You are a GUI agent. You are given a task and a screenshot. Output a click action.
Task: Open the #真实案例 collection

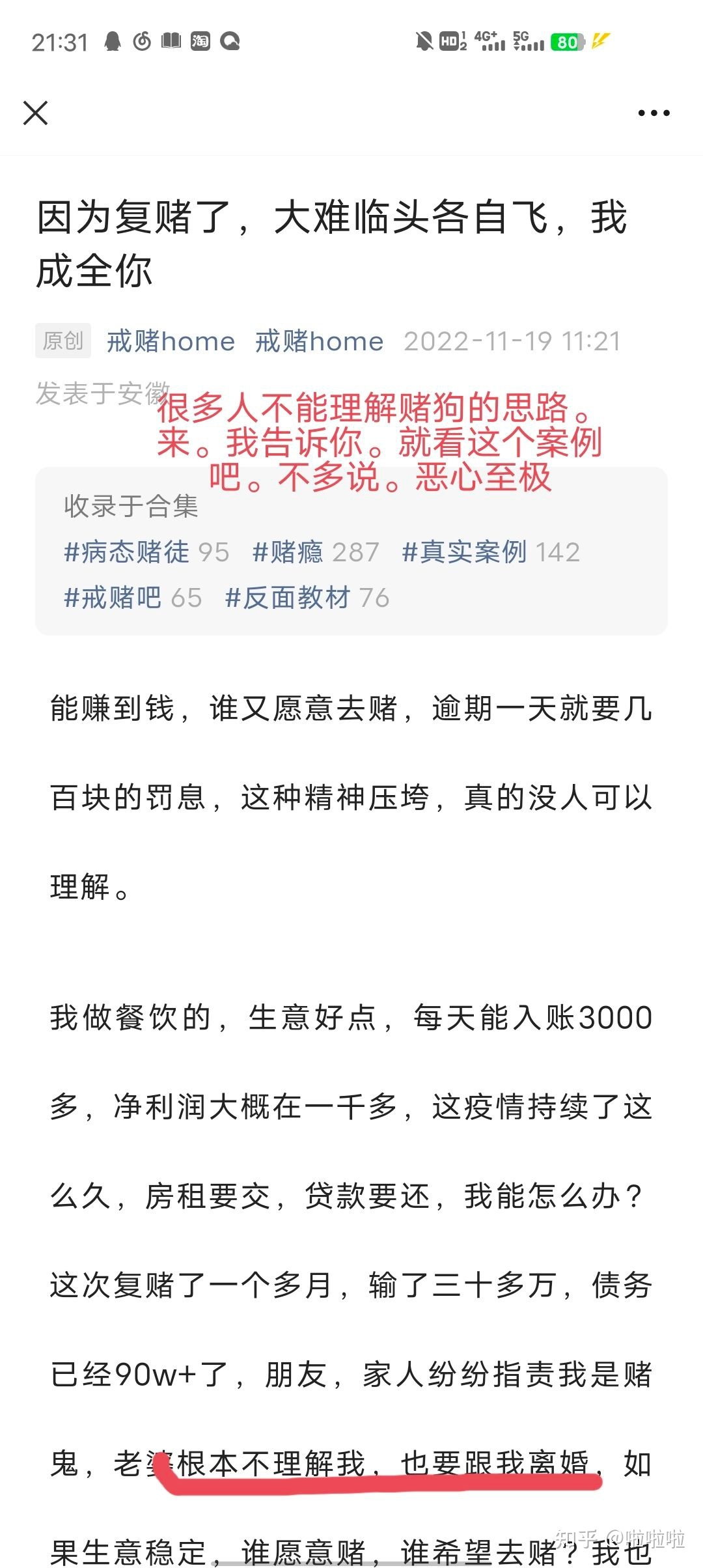(x=464, y=552)
